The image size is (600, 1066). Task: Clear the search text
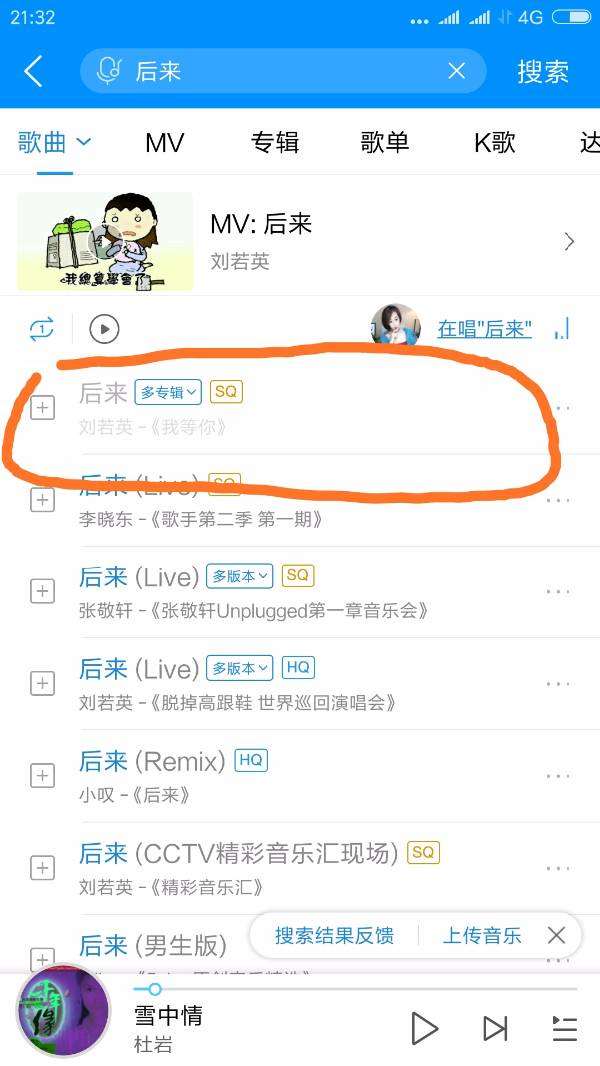pyautogui.click(x=456, y=71)
